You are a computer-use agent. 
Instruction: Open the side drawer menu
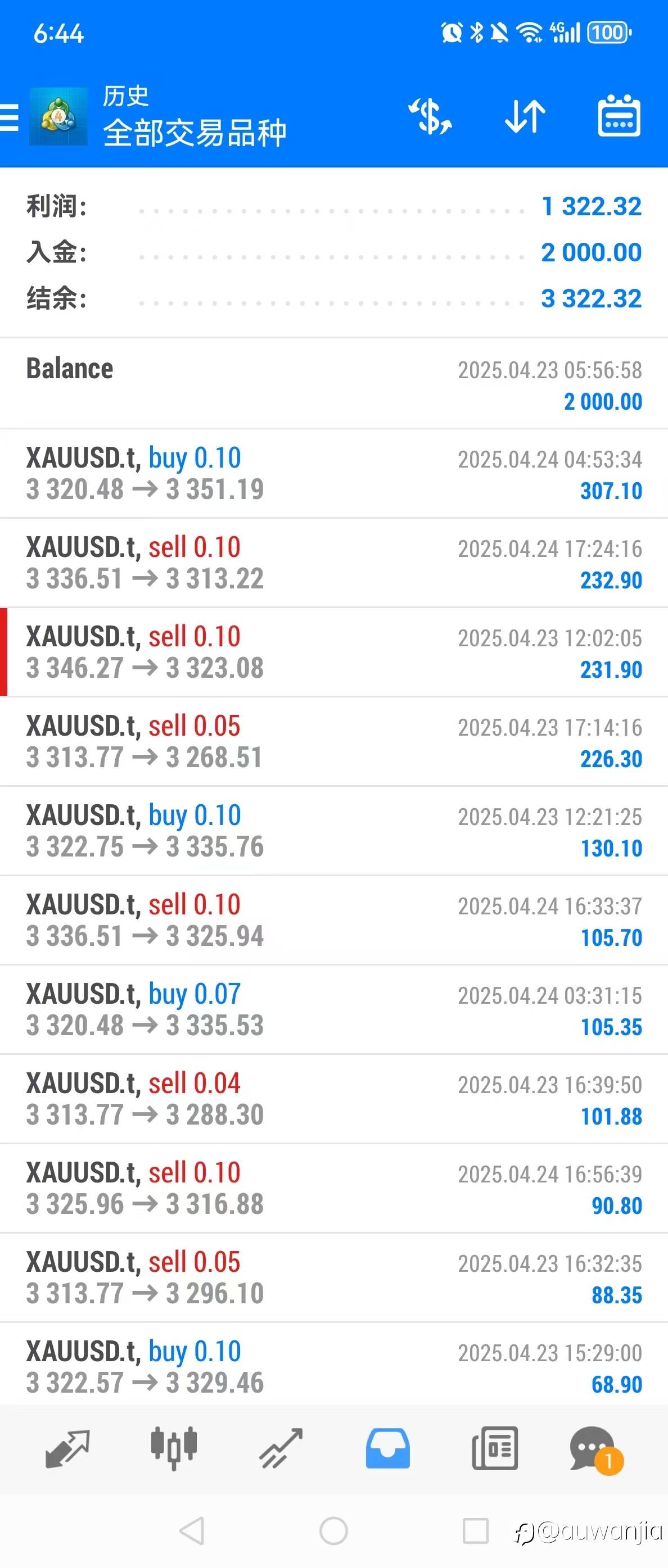pyautogui.click(x=9, y=117)
